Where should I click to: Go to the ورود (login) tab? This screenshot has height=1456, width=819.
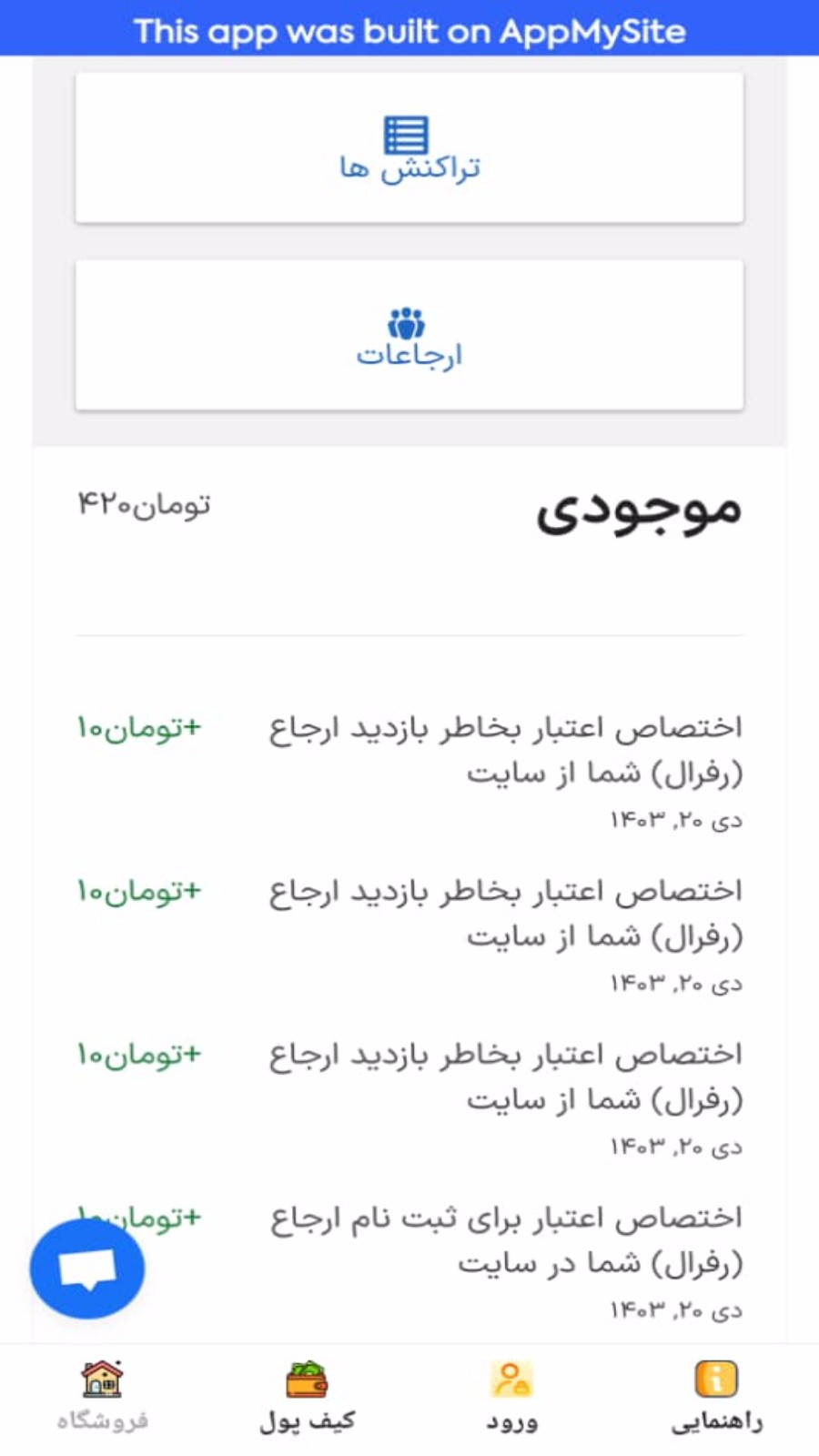(x=511, y=1396)
